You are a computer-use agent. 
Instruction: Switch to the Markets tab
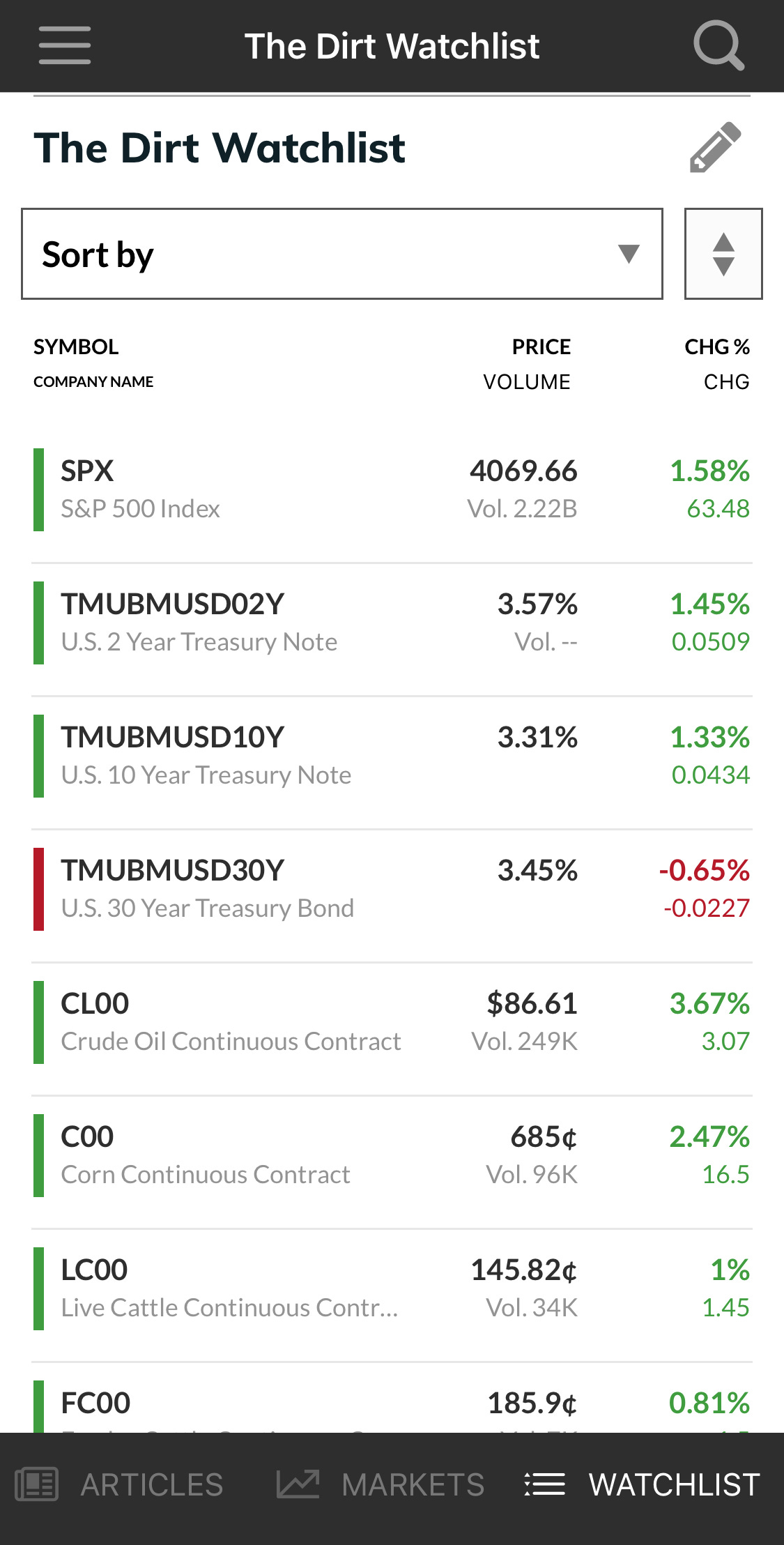click(x=380, y=1484)
